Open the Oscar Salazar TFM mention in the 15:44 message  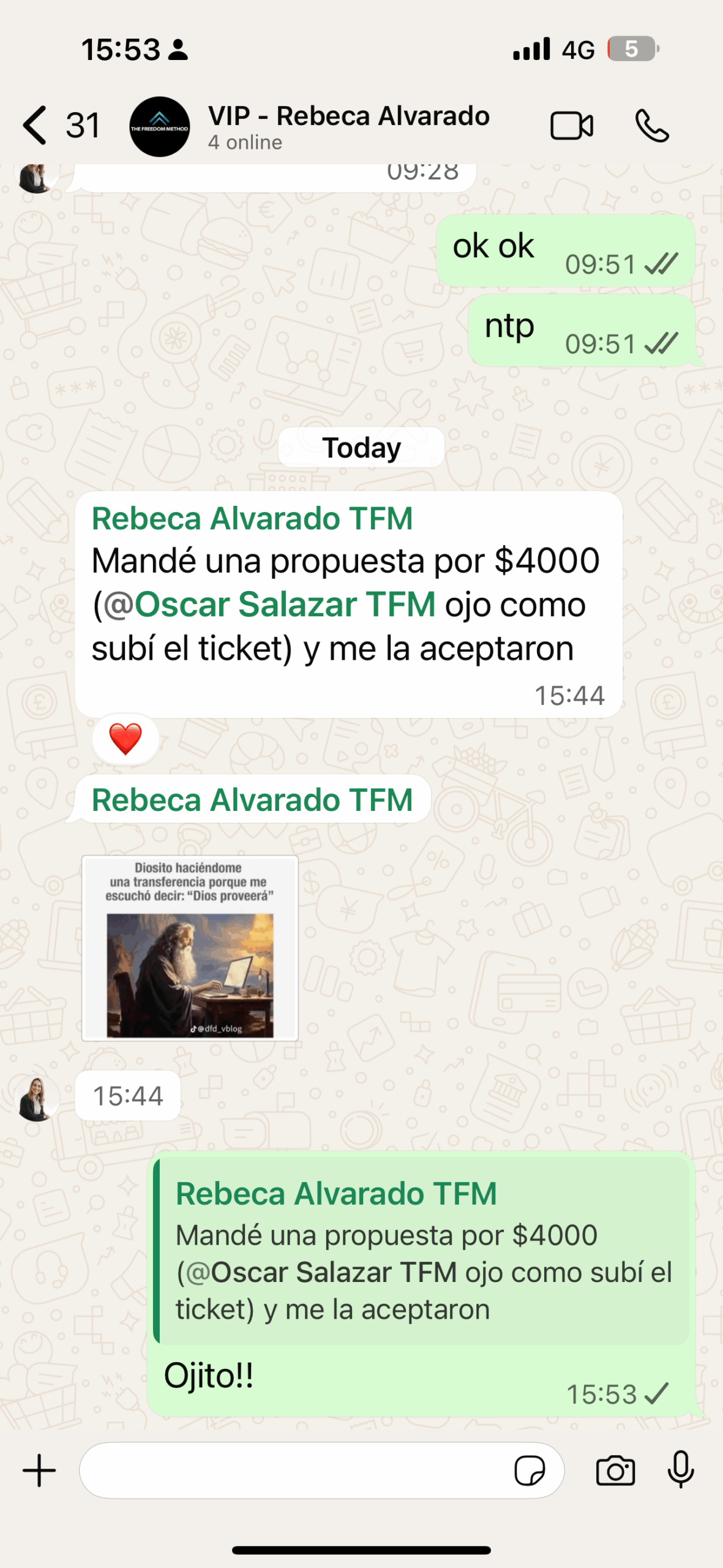point(285,605)
